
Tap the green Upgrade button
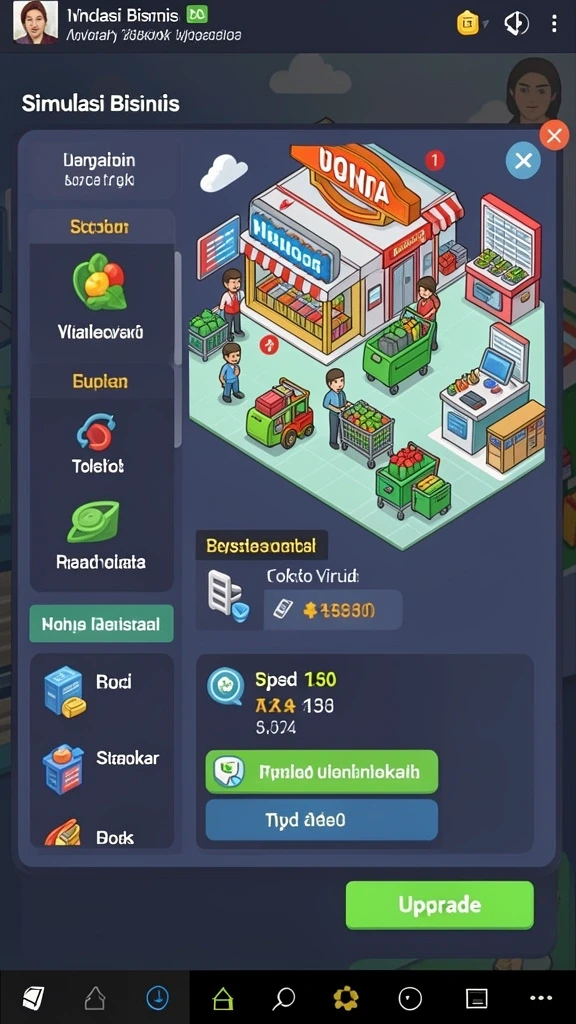440,904
